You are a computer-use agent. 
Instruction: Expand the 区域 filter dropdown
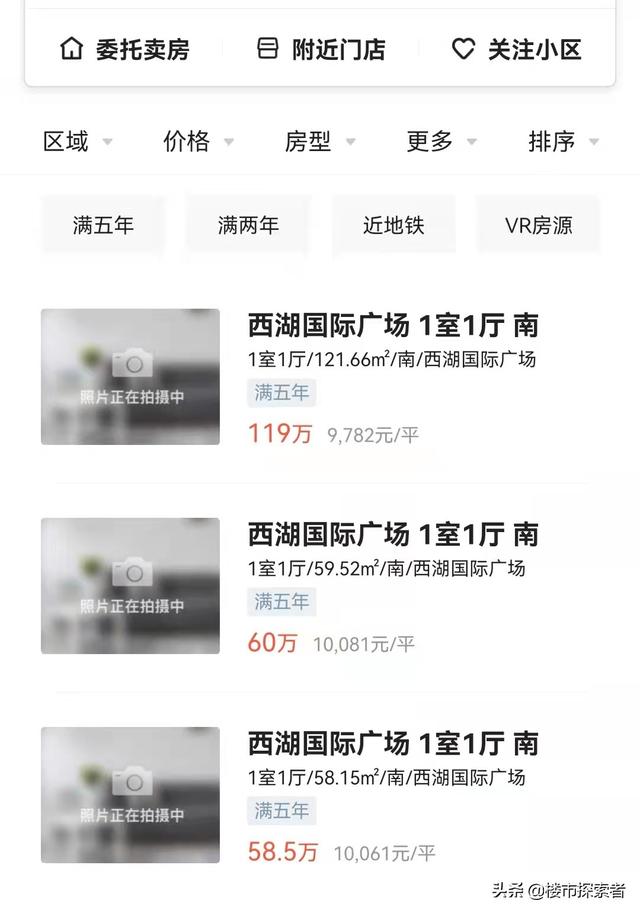coord(77,142)
